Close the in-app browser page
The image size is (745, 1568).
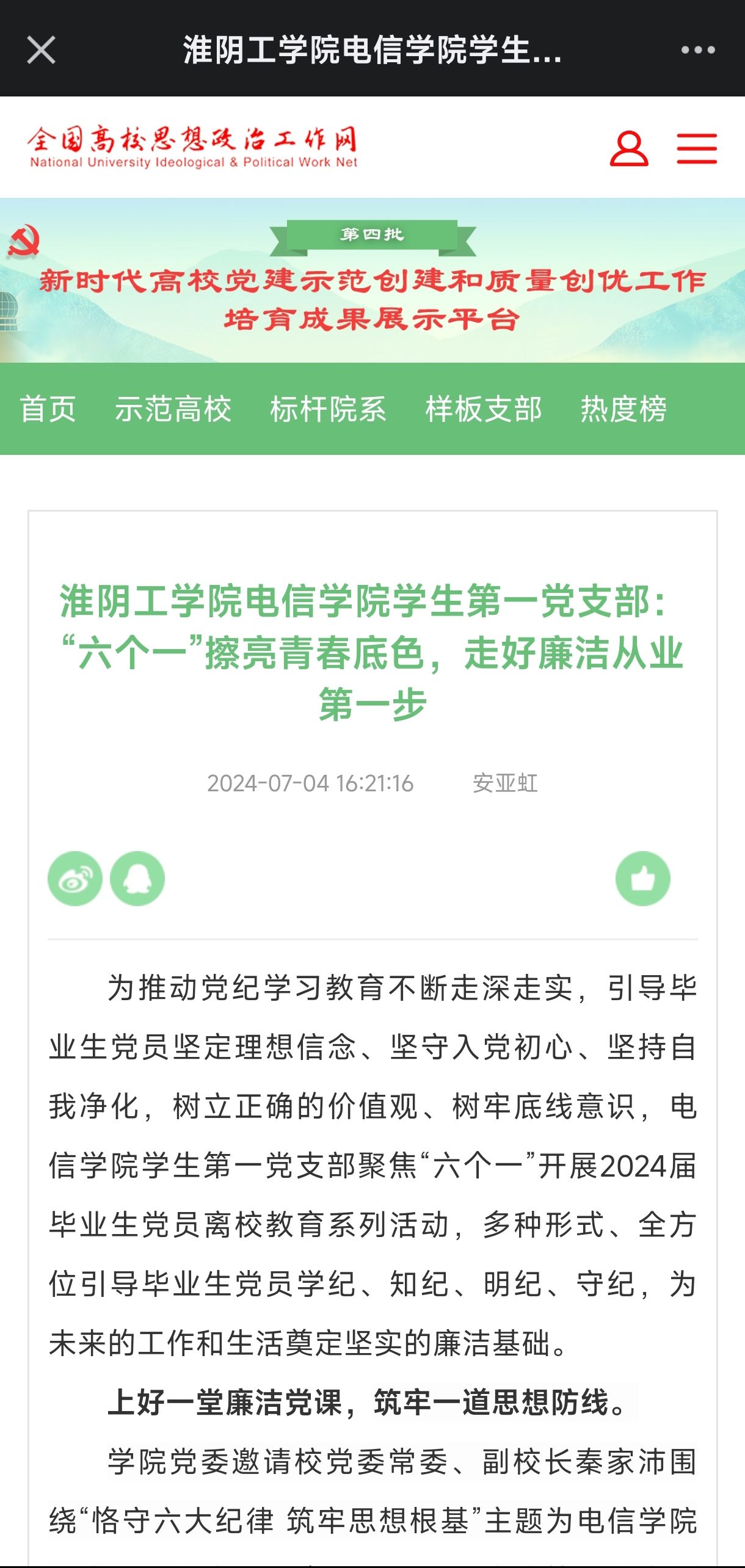tap(41, 50)
